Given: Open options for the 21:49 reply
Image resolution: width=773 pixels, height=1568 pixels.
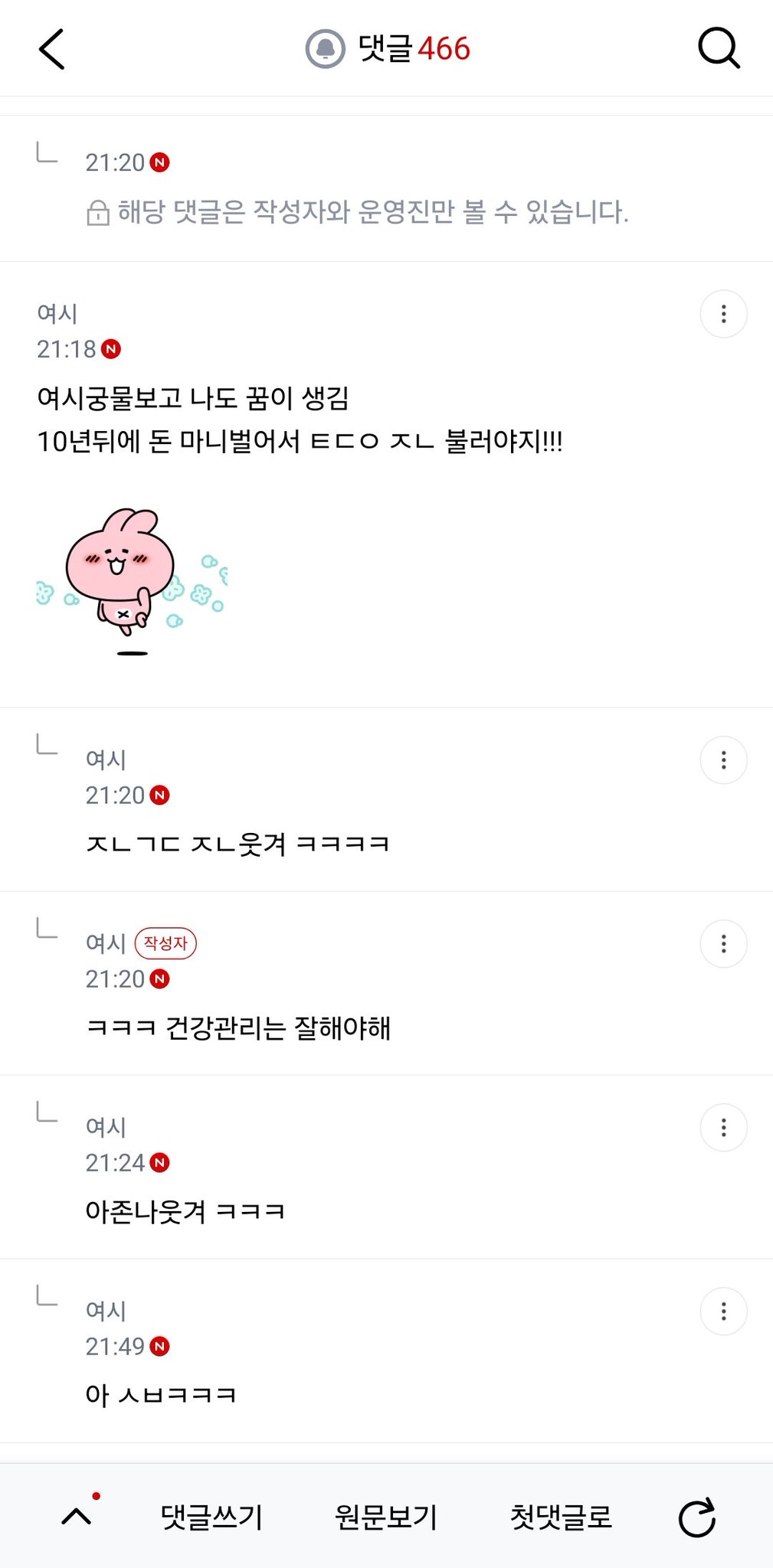Looking at the screenshot, I should [724, 1312].
